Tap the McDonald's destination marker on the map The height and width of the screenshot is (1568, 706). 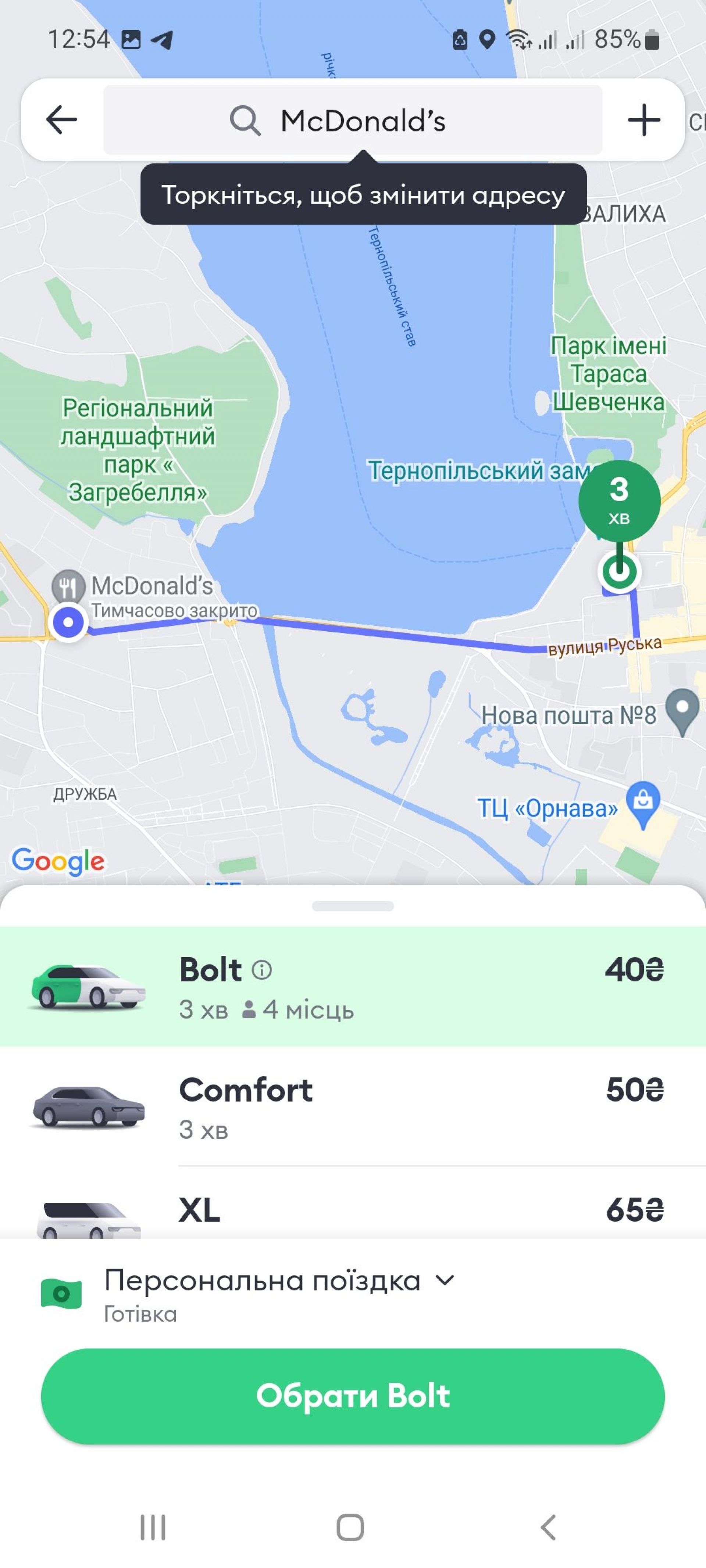point(68,622)
